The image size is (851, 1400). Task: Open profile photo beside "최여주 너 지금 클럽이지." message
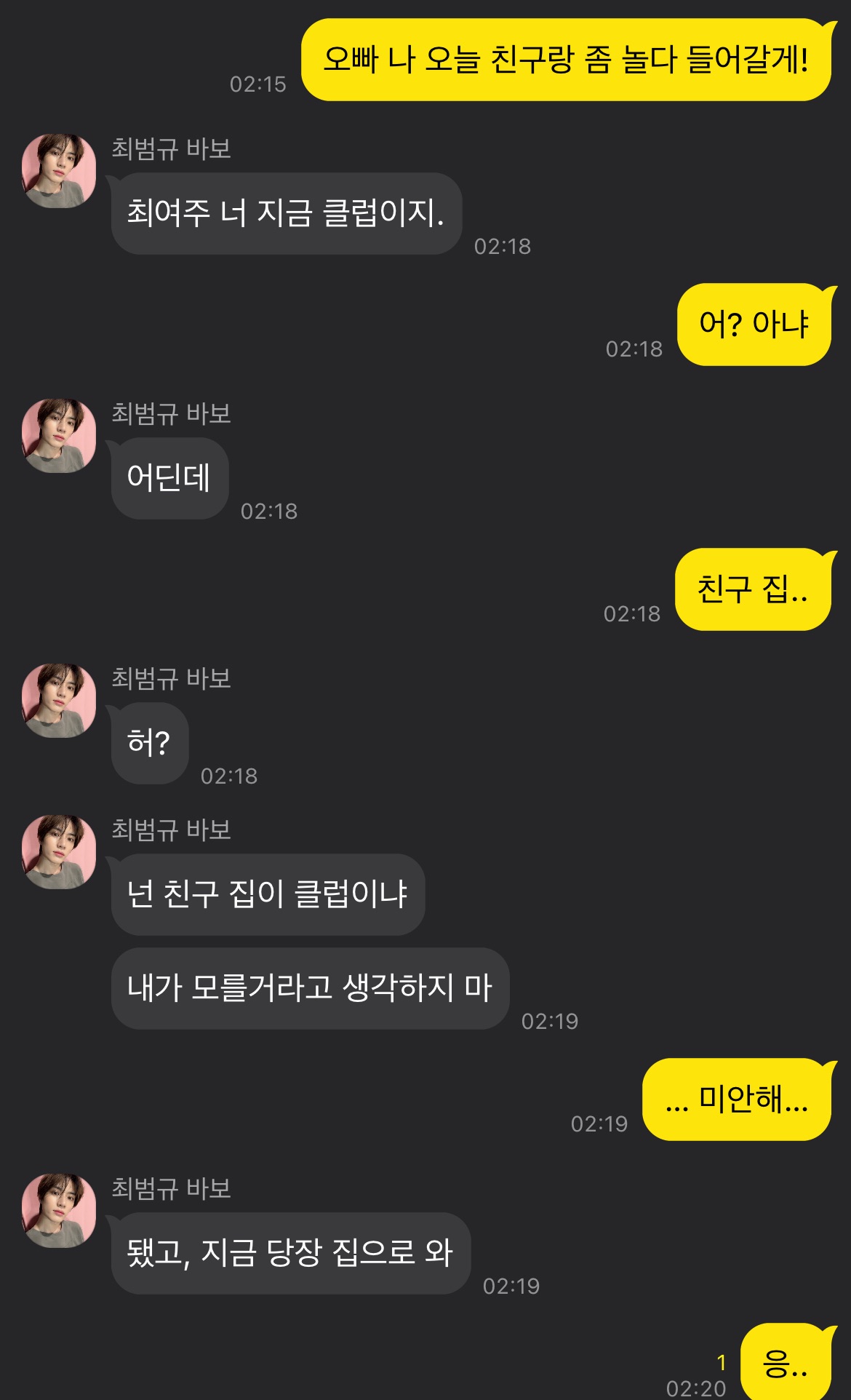tap(59, 171)
